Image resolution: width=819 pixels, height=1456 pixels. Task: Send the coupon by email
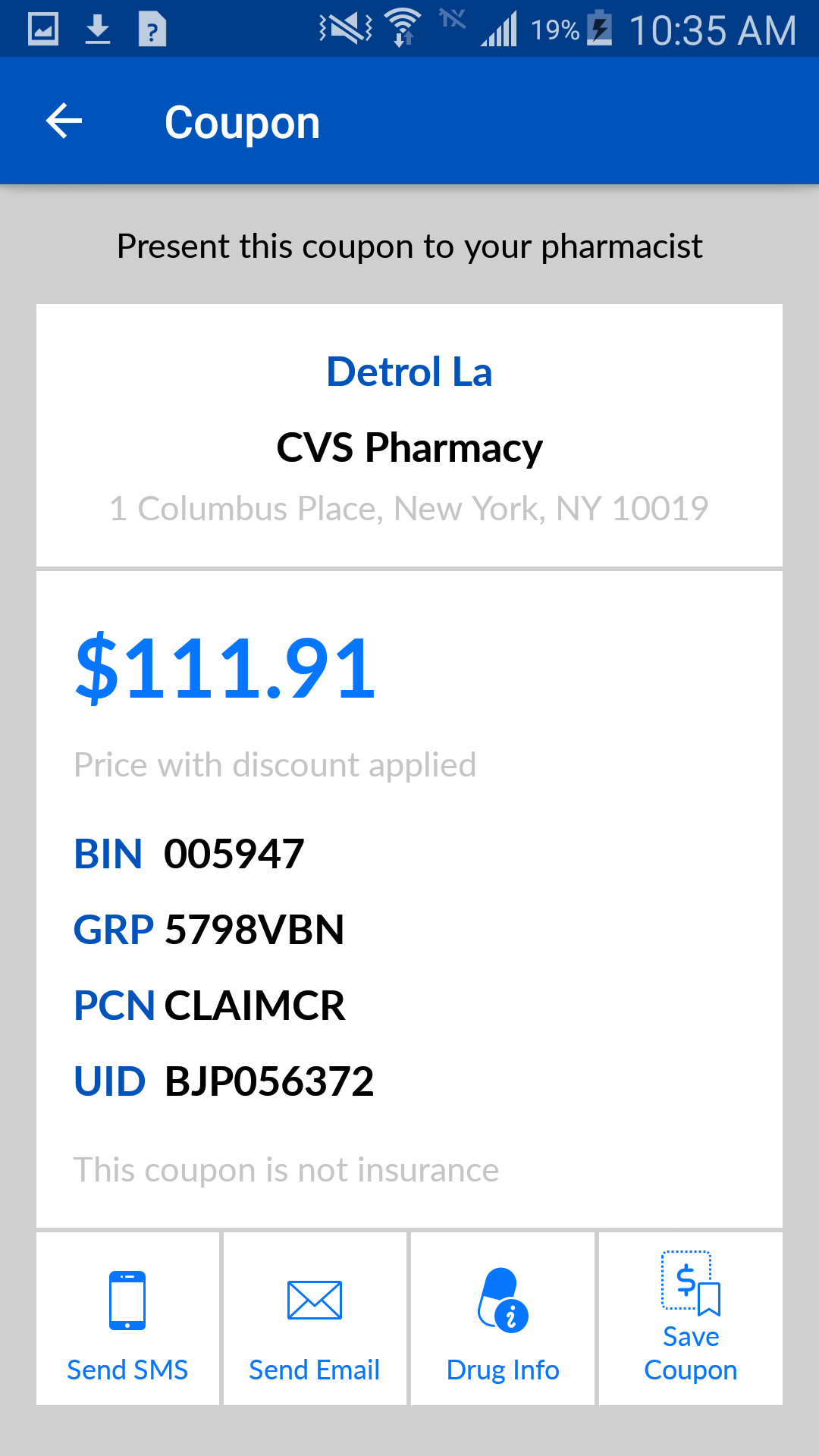[315, 1319]
